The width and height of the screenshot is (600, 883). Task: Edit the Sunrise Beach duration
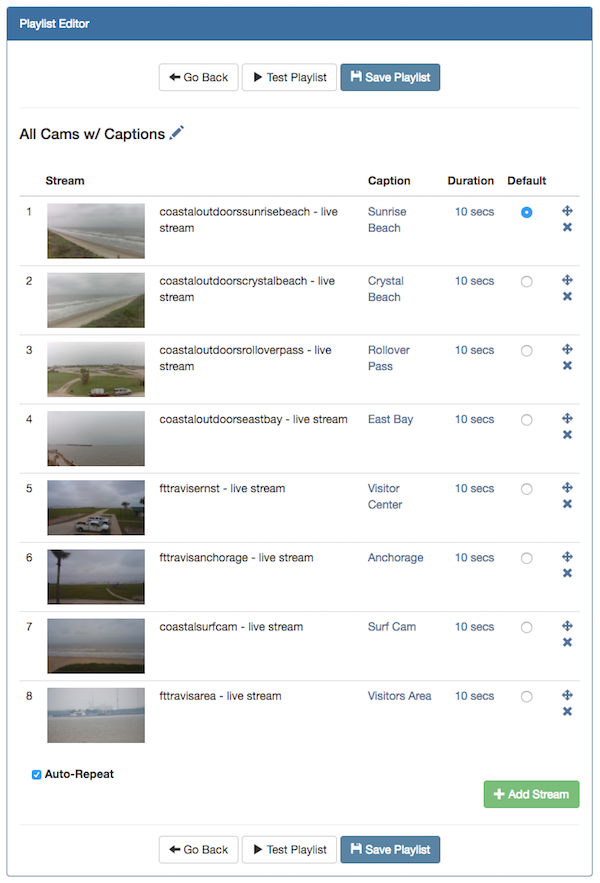tap(474, 212)
